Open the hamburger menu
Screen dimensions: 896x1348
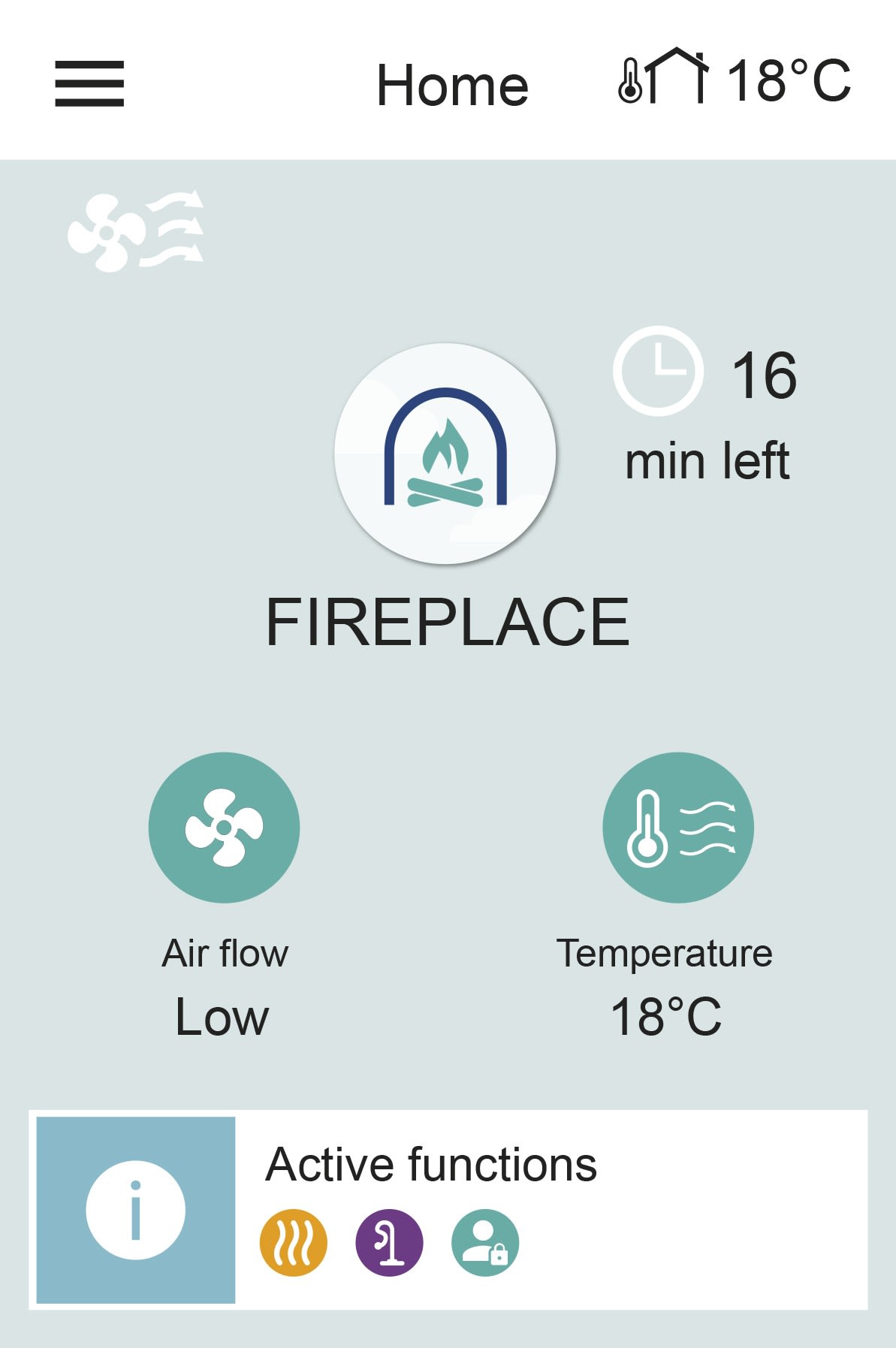point(89,83)
